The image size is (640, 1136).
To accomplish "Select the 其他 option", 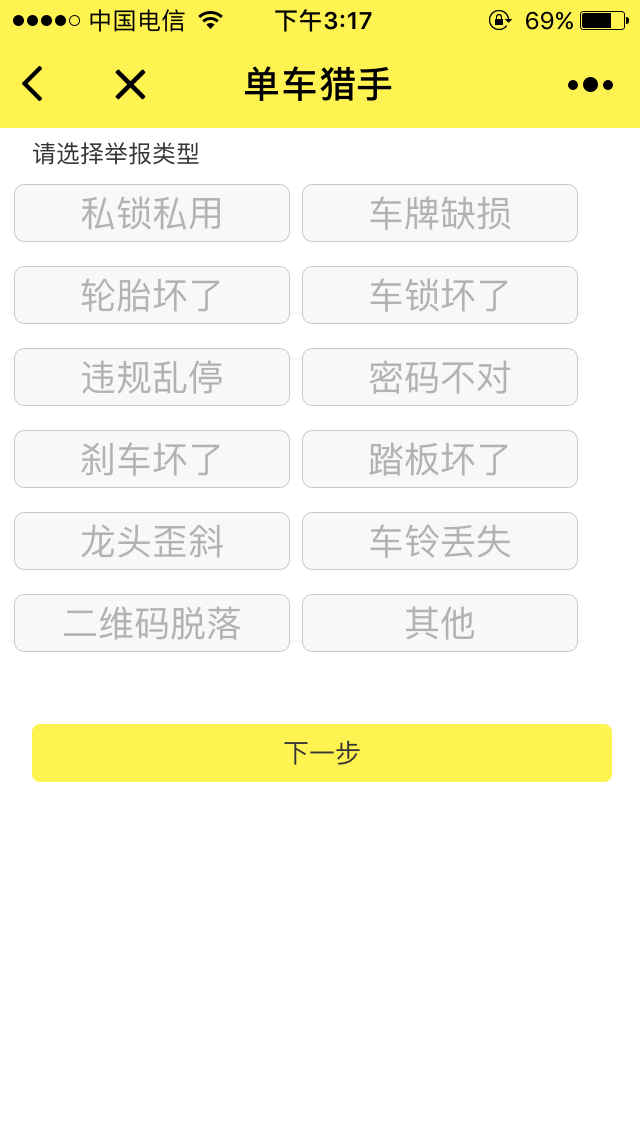I will pos(440,623).
